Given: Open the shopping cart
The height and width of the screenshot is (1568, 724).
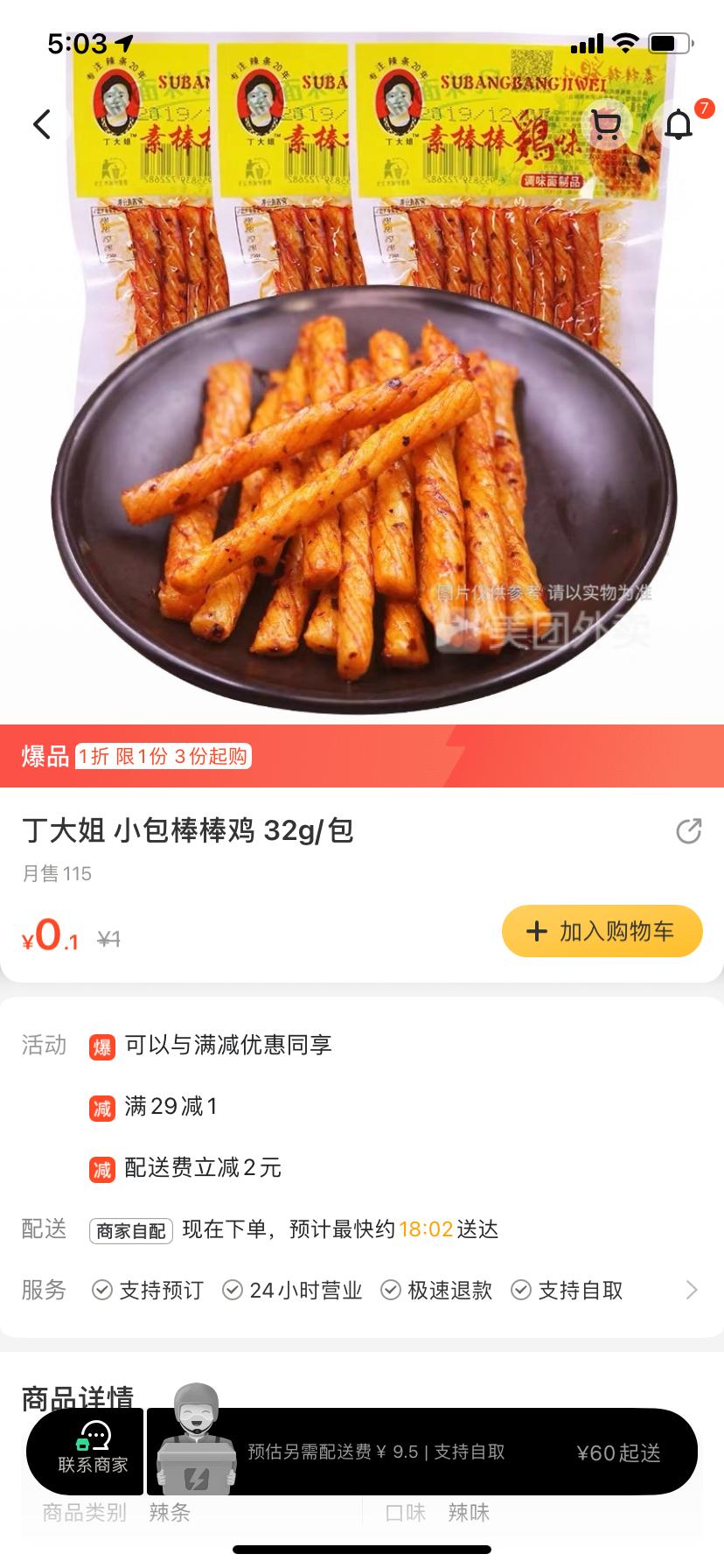Looking at the screenshot, I should click(605, 124).
